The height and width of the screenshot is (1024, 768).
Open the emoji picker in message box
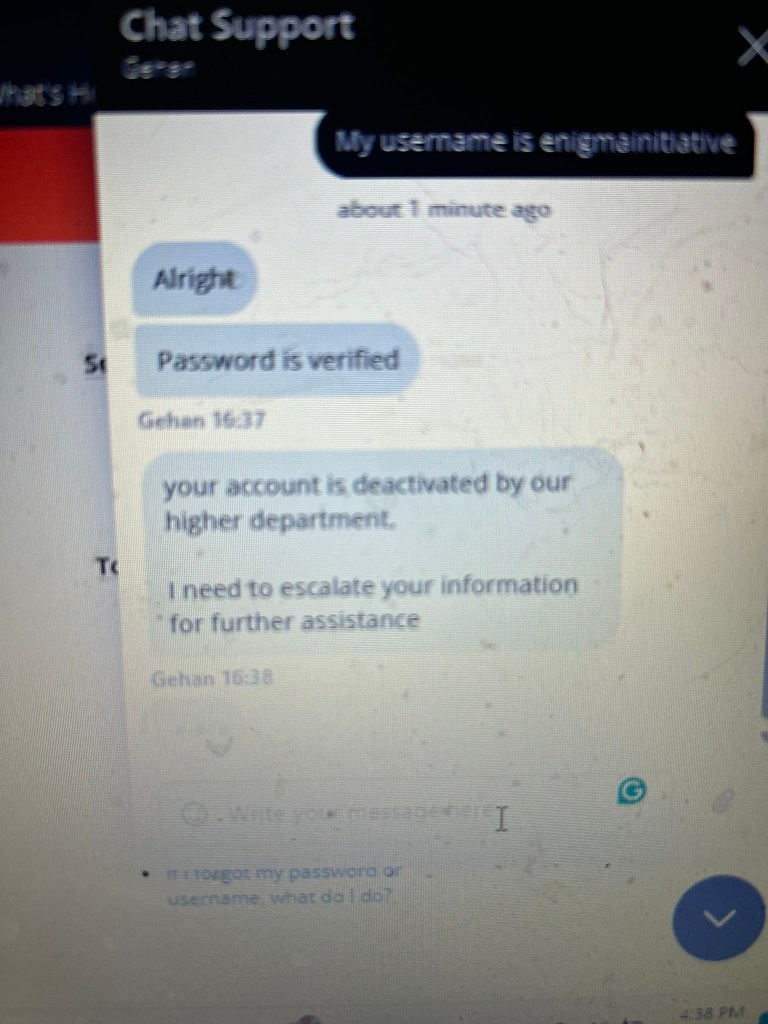[x=192, y=816]
